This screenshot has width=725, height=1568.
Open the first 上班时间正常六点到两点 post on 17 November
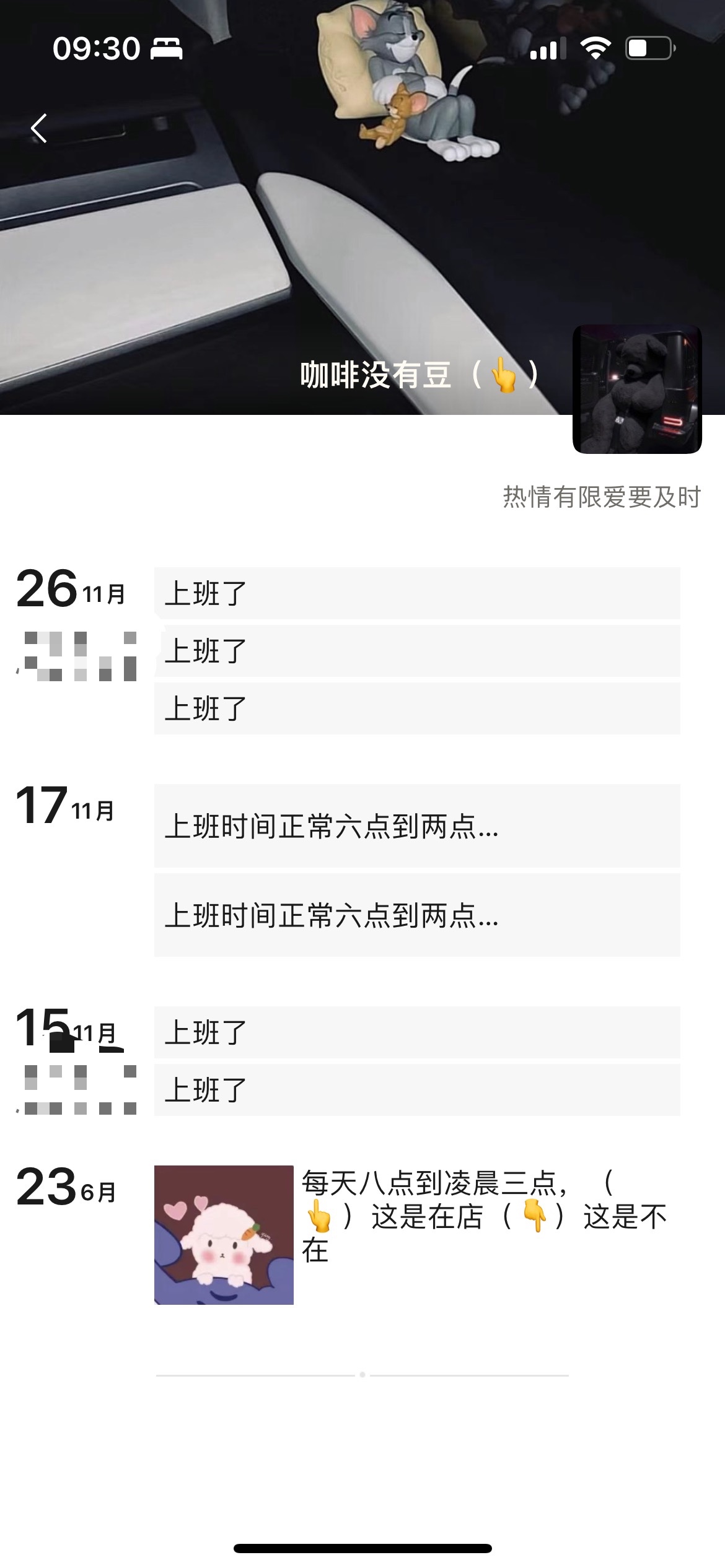pos(416,826)
